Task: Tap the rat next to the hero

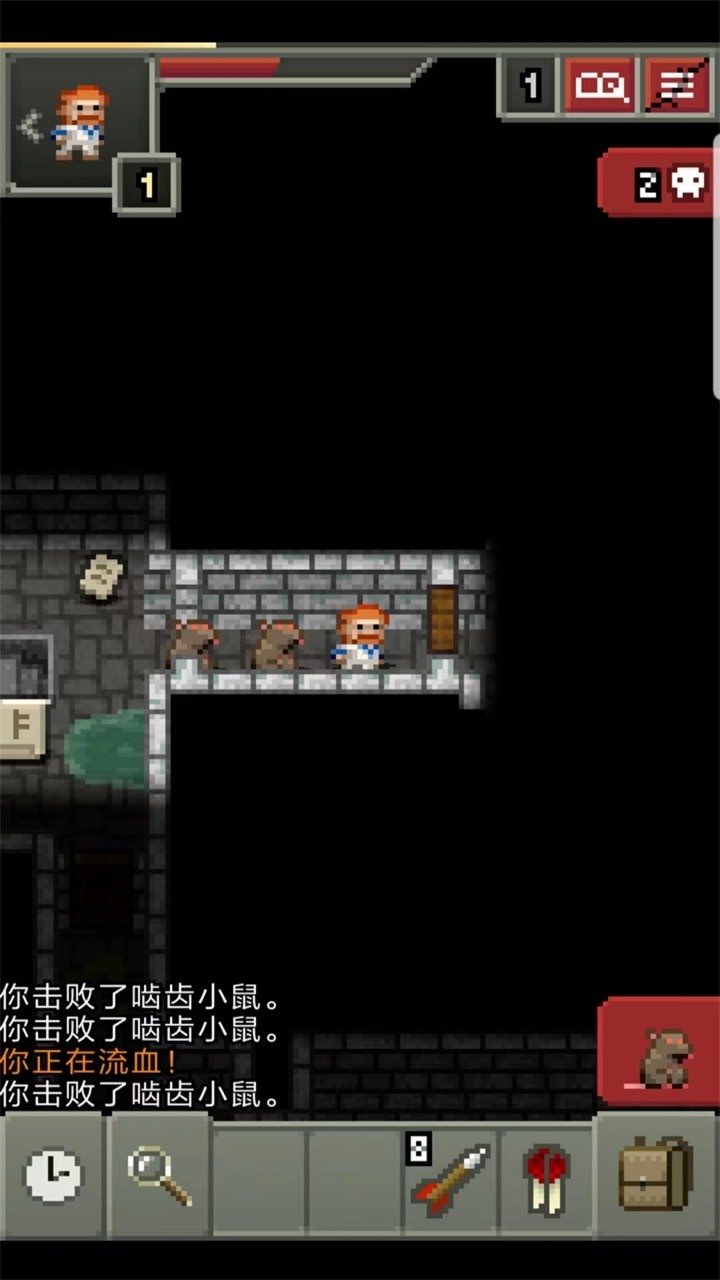Action: [276, 644]
